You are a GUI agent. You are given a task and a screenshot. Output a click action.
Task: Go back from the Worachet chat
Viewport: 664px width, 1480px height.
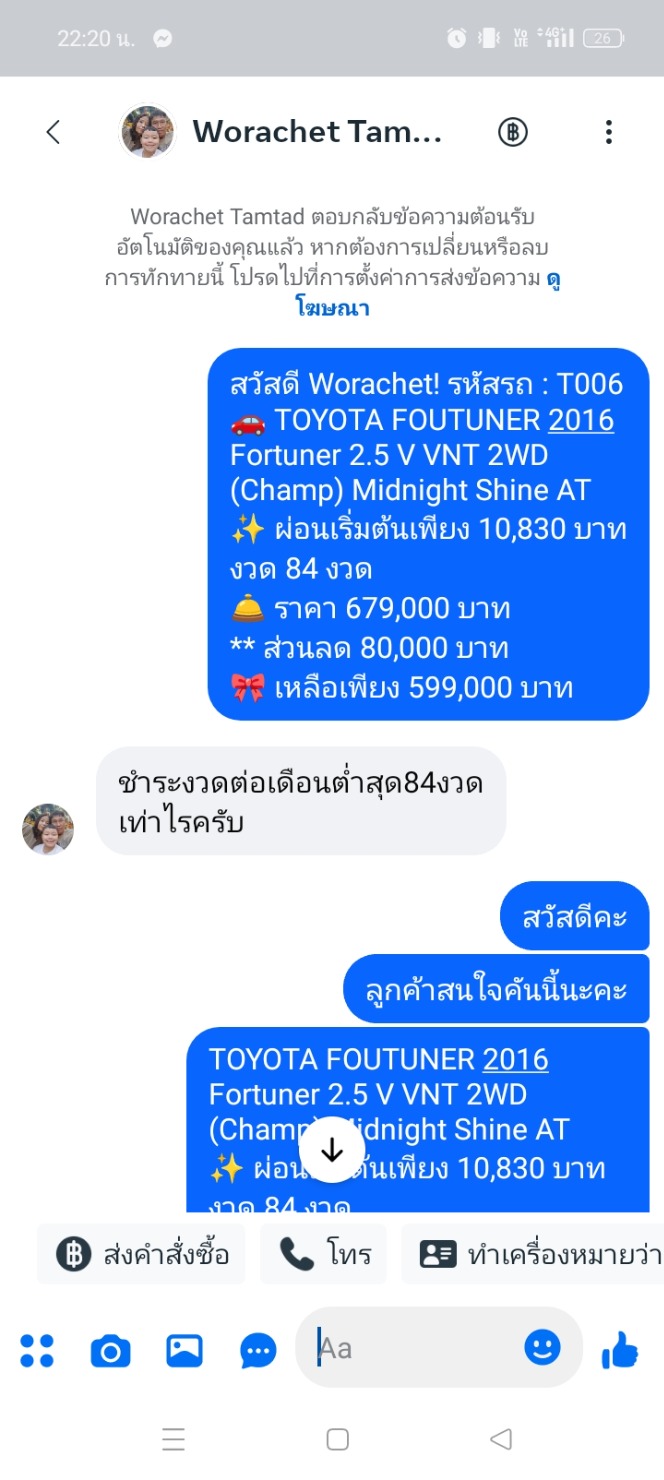(x=53, y=132)
